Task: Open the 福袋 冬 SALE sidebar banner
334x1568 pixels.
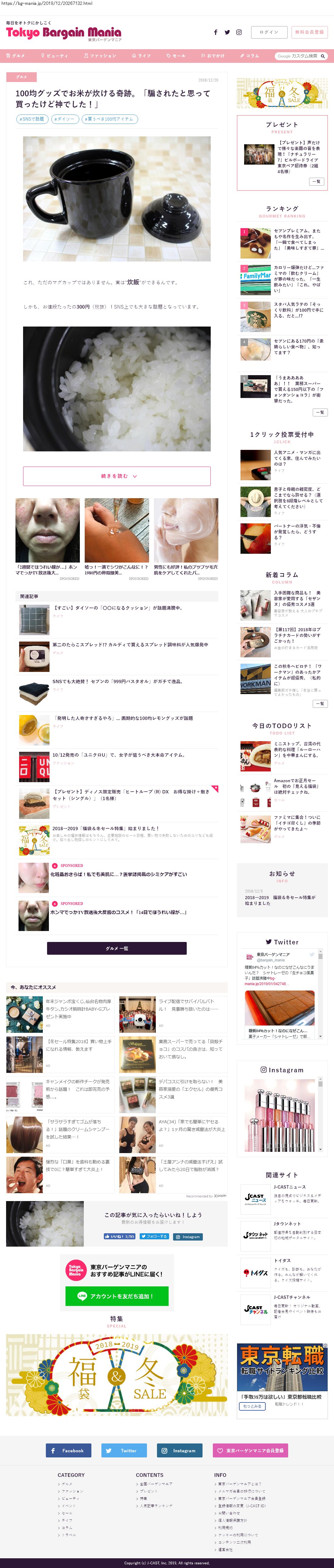Action: coord(282,93)
